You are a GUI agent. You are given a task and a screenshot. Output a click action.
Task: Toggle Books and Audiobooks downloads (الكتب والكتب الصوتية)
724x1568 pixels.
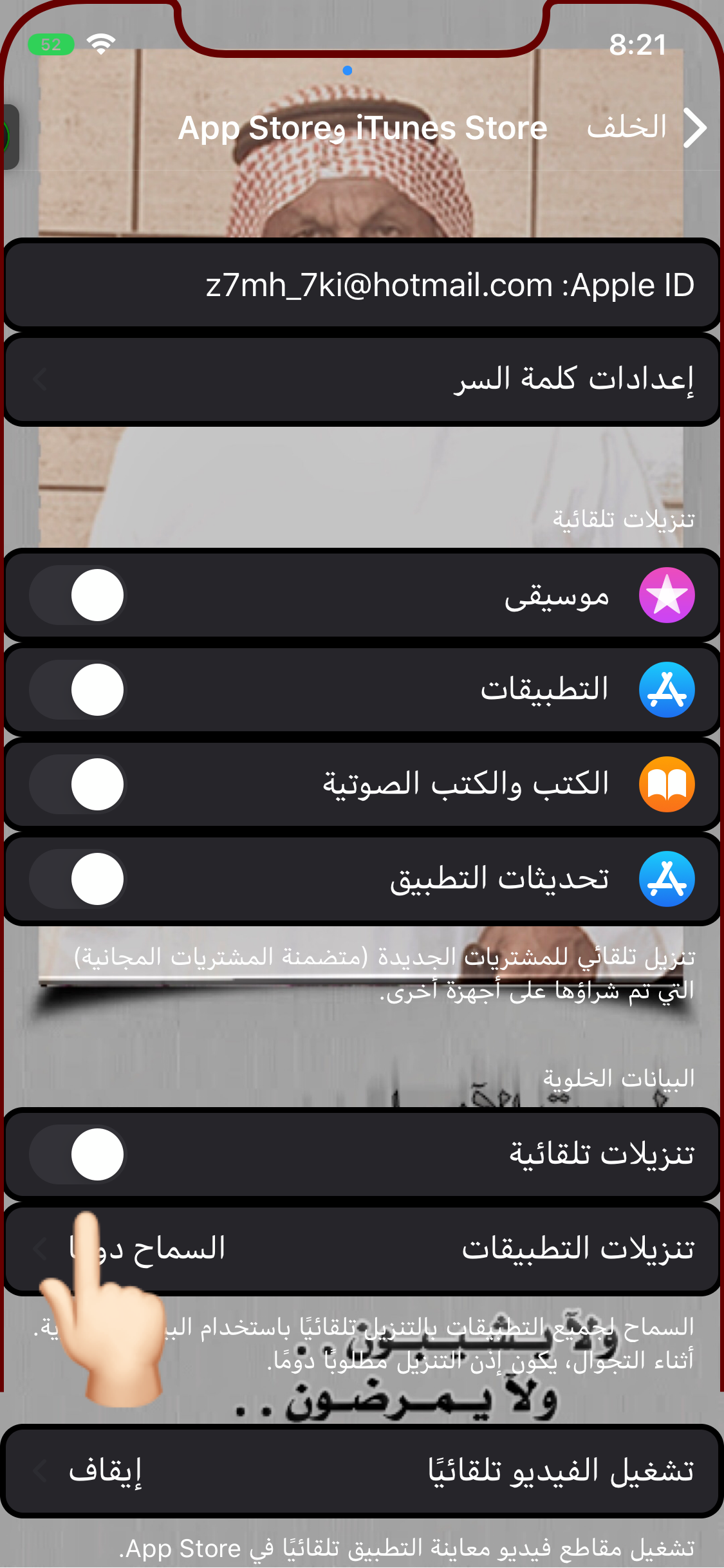[x=78, y=785]
